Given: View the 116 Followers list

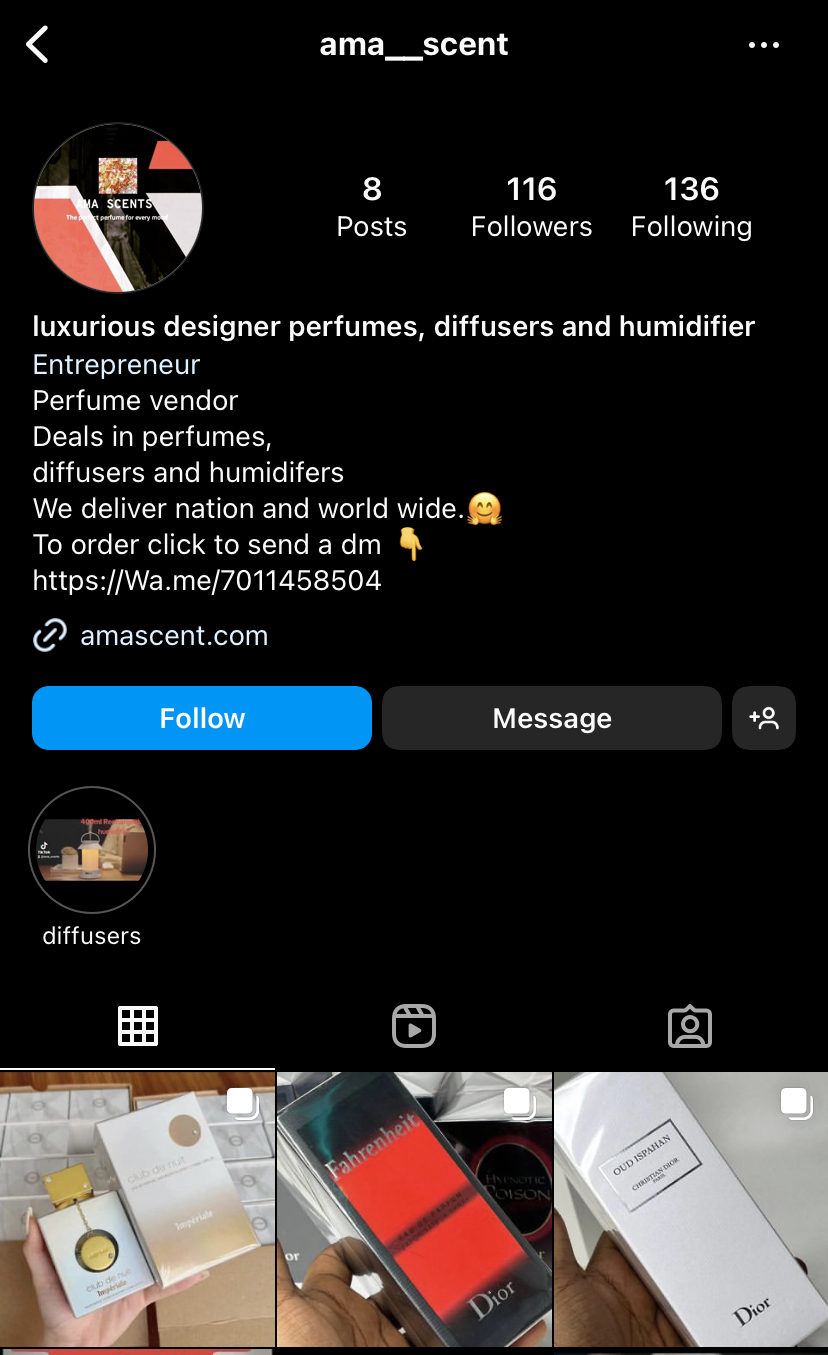Looking at the screenshot, I should click(531, 205).
